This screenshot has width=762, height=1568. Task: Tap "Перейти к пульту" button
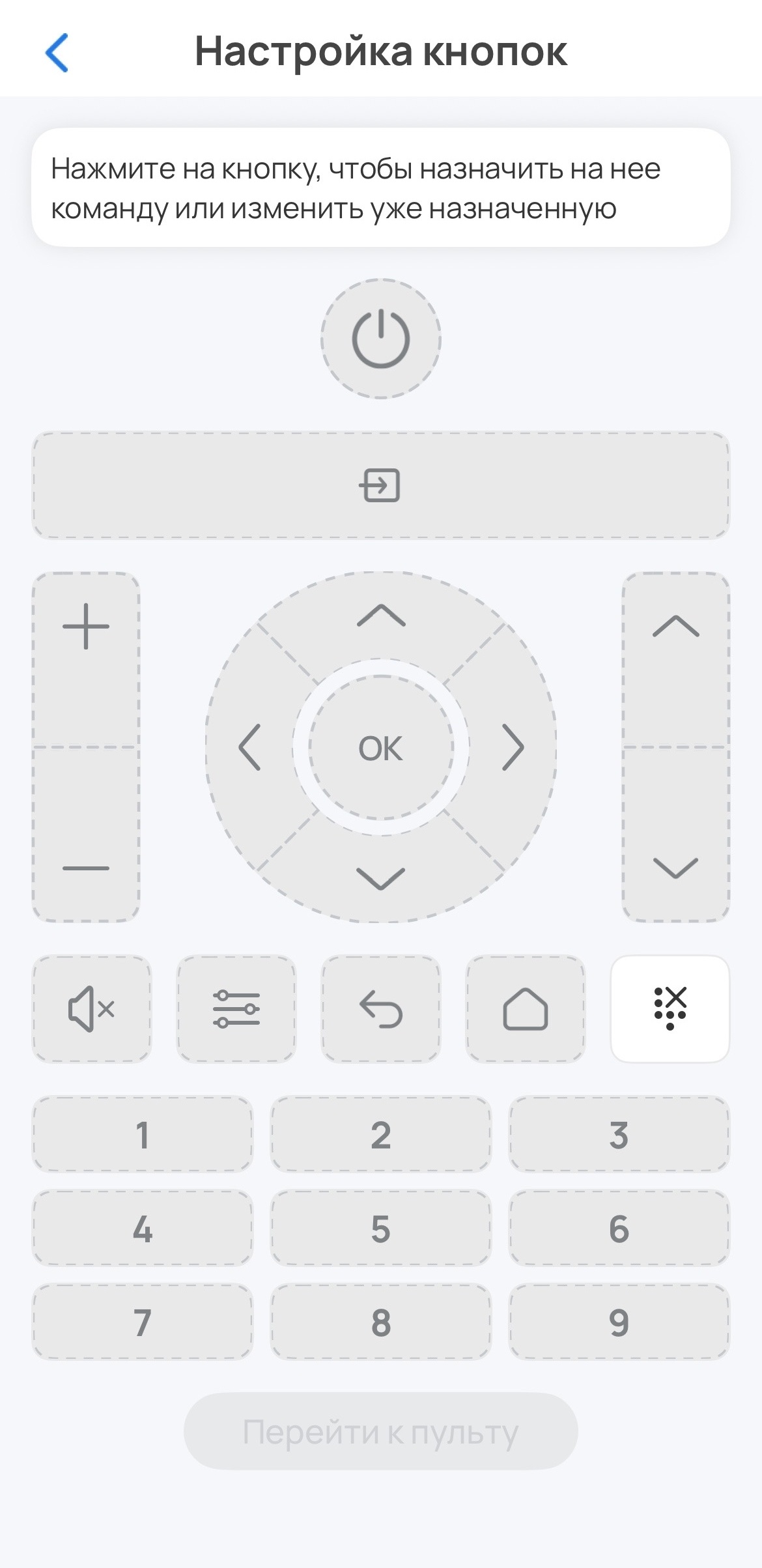coord(381,1432)
